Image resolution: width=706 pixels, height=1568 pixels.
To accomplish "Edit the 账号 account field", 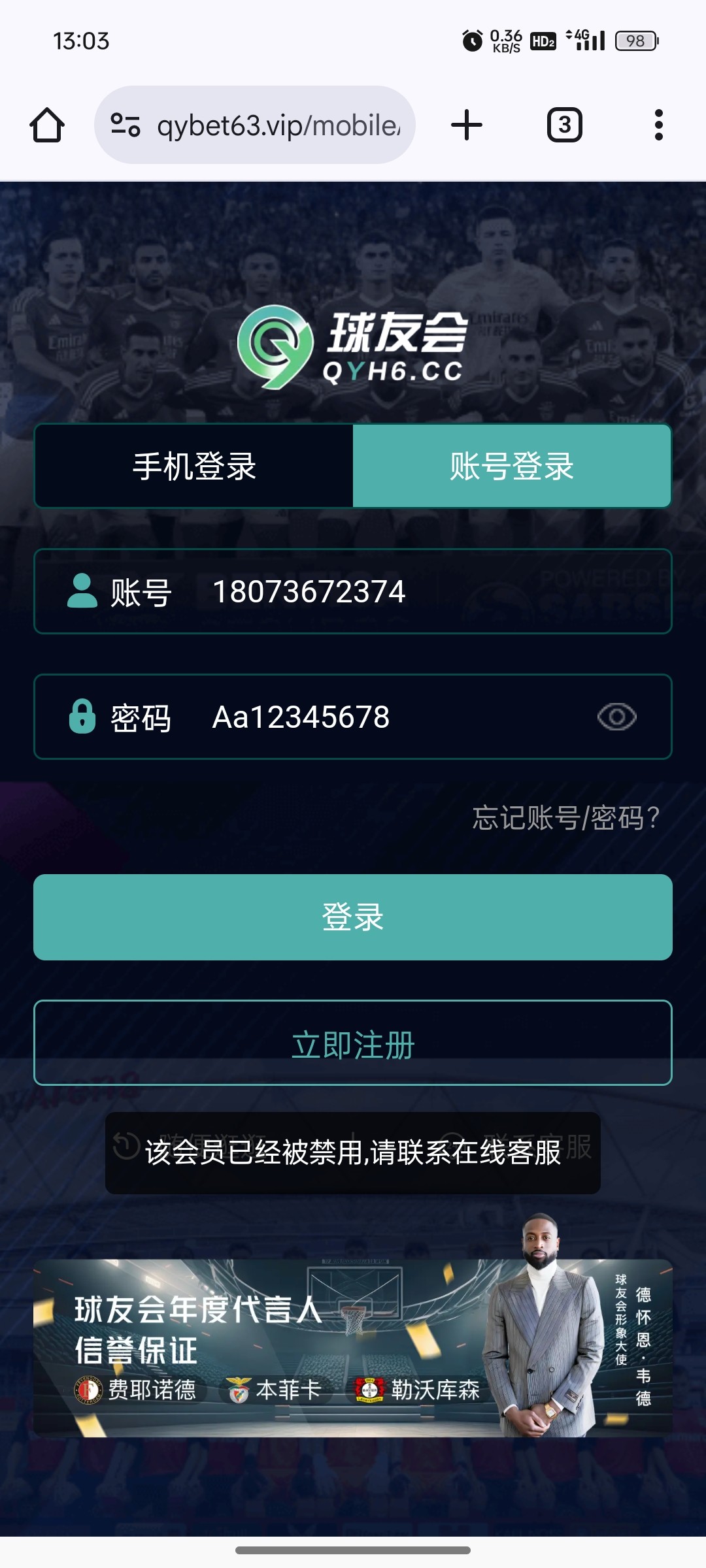I will pyautogui.click(x=418, y=592).
